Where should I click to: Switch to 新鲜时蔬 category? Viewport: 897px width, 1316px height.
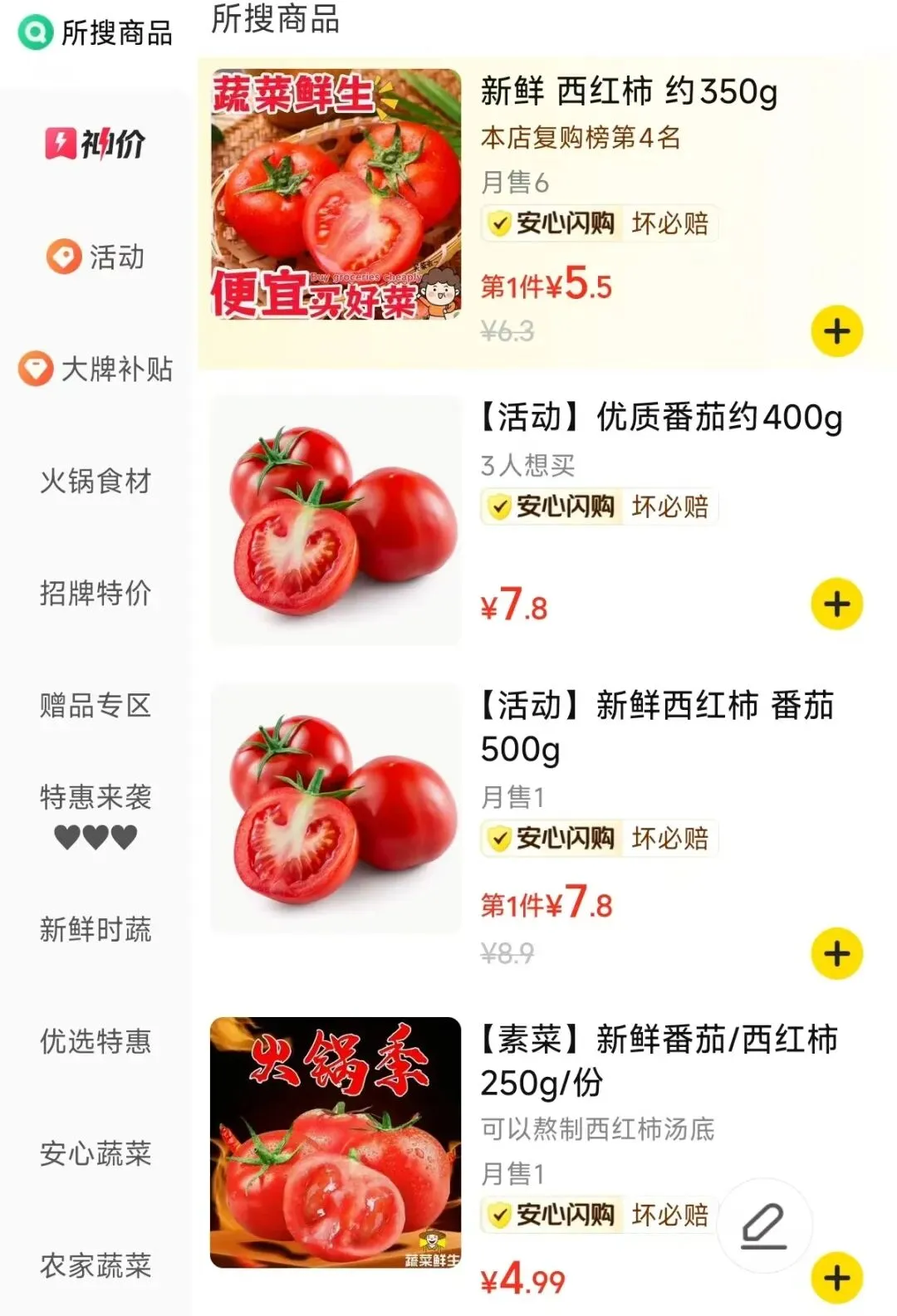pos(96,929)
